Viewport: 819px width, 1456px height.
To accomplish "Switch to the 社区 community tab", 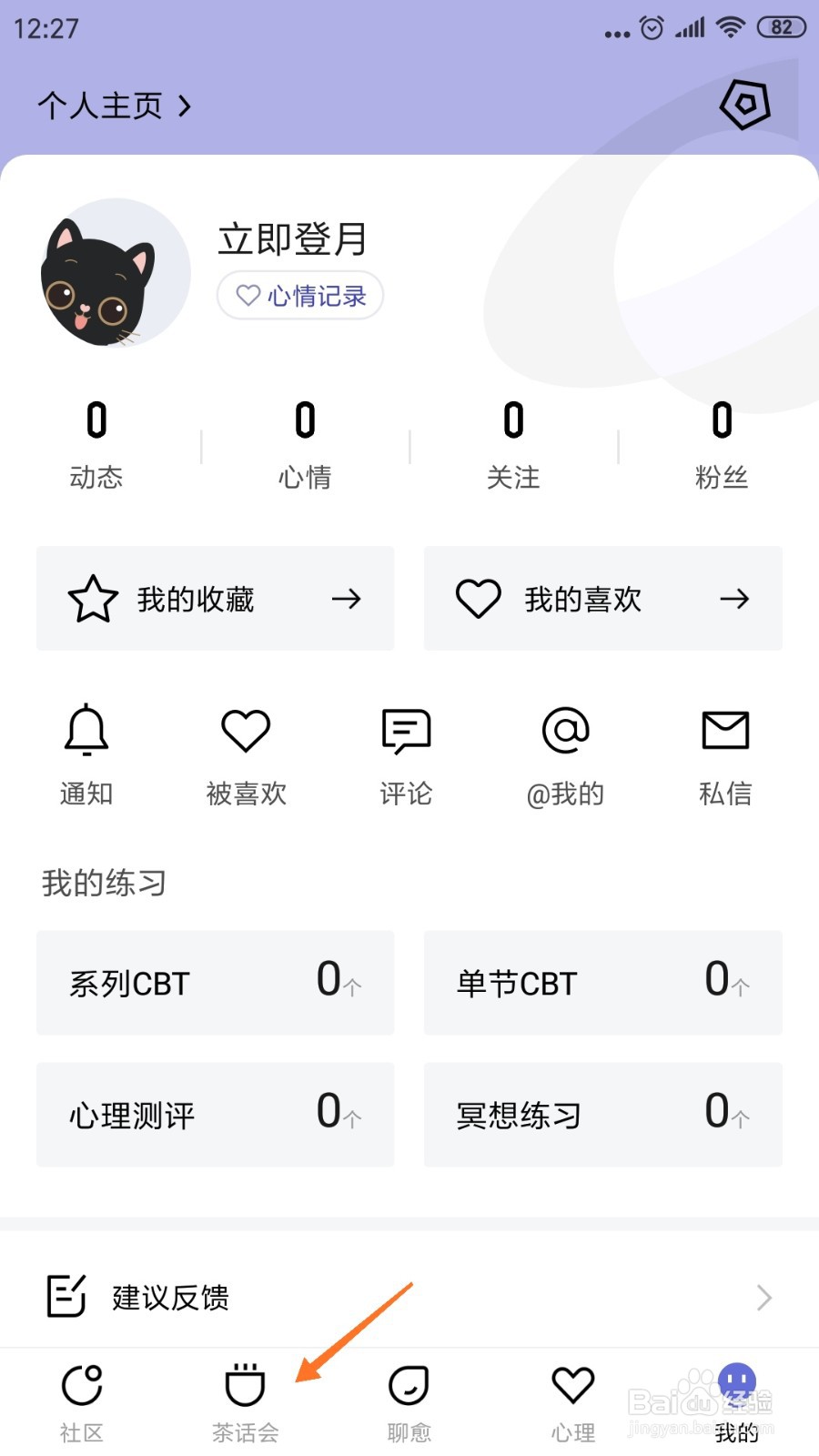I will coord(82,1403).
